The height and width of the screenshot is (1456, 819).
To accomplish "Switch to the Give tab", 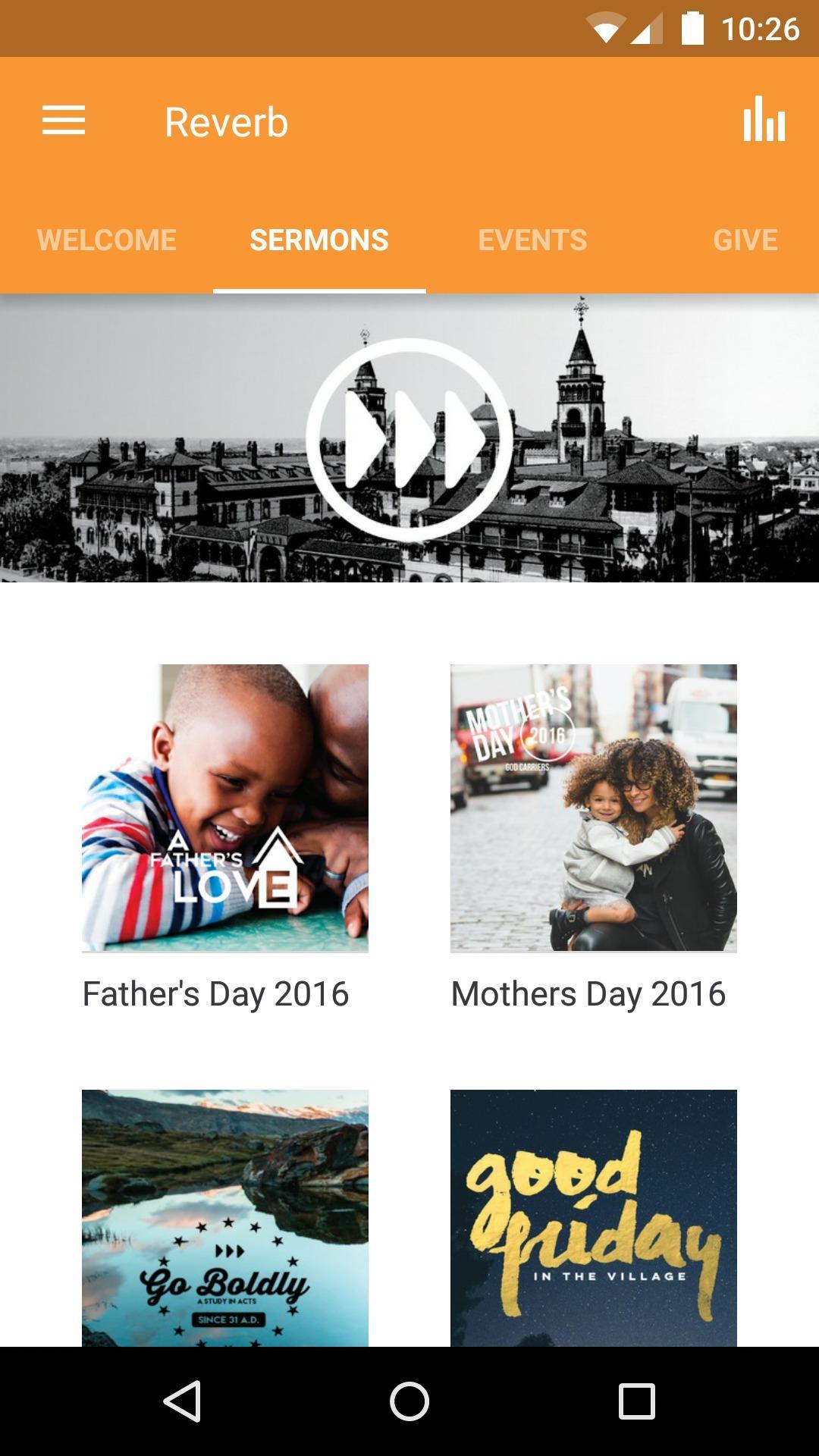I will 745,240.
